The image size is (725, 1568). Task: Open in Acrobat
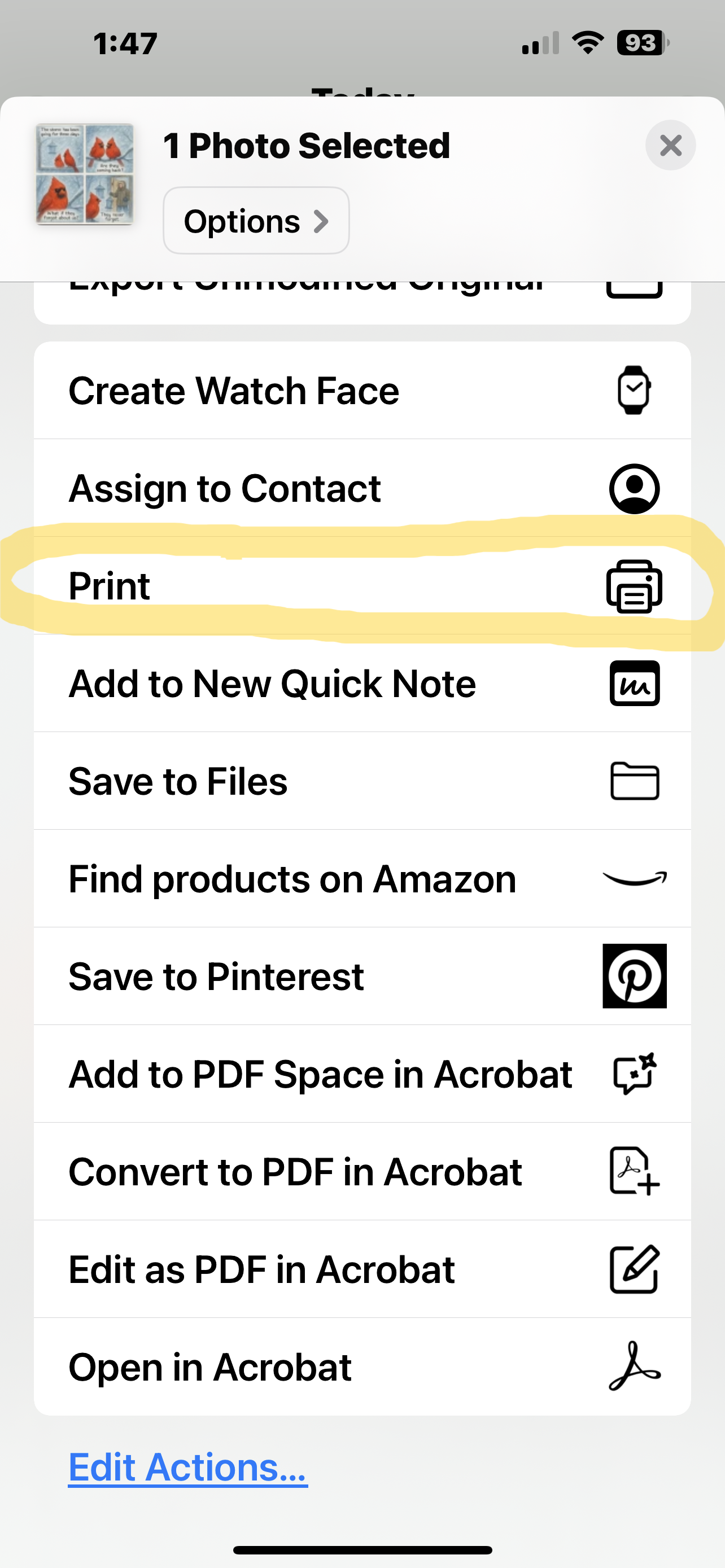(361, 1367)
